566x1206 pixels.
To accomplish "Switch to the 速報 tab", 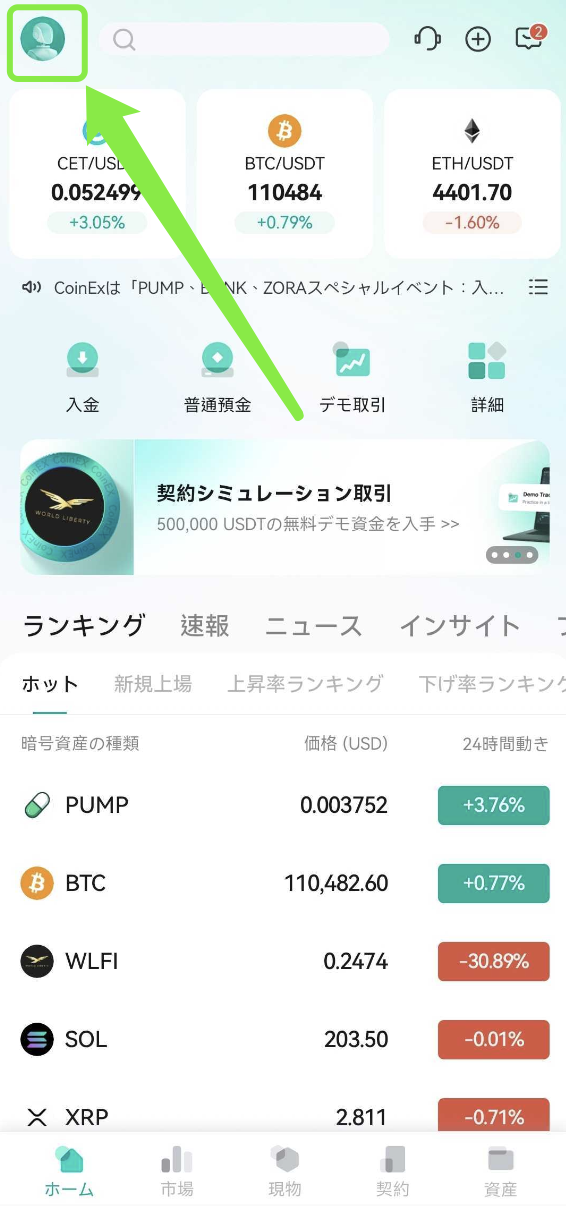I will 205,627.
